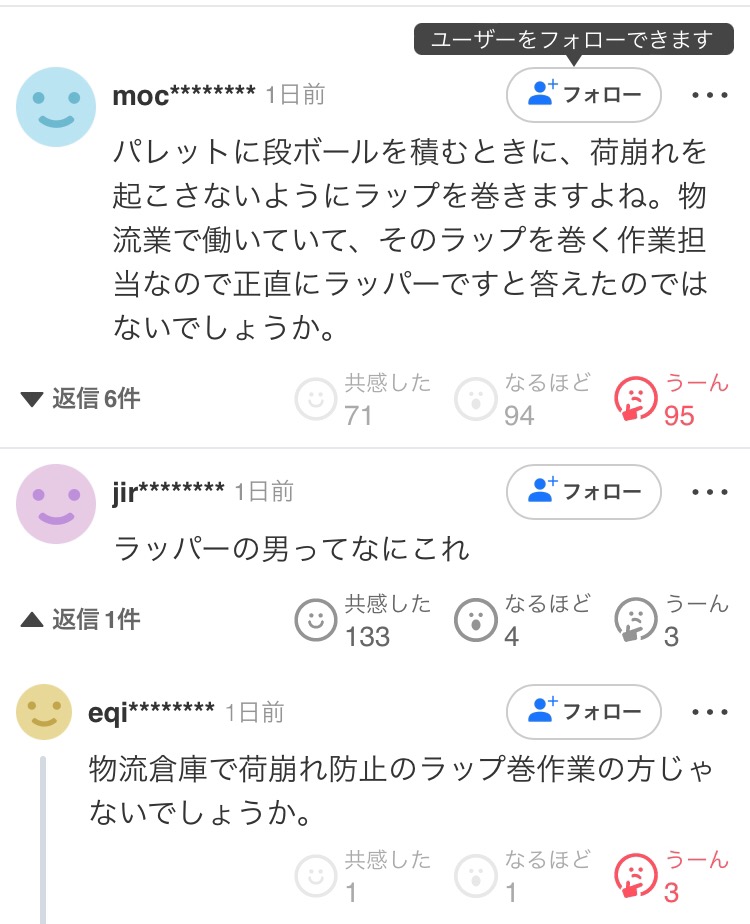Open overflow menu on jir******** comment

710,491
